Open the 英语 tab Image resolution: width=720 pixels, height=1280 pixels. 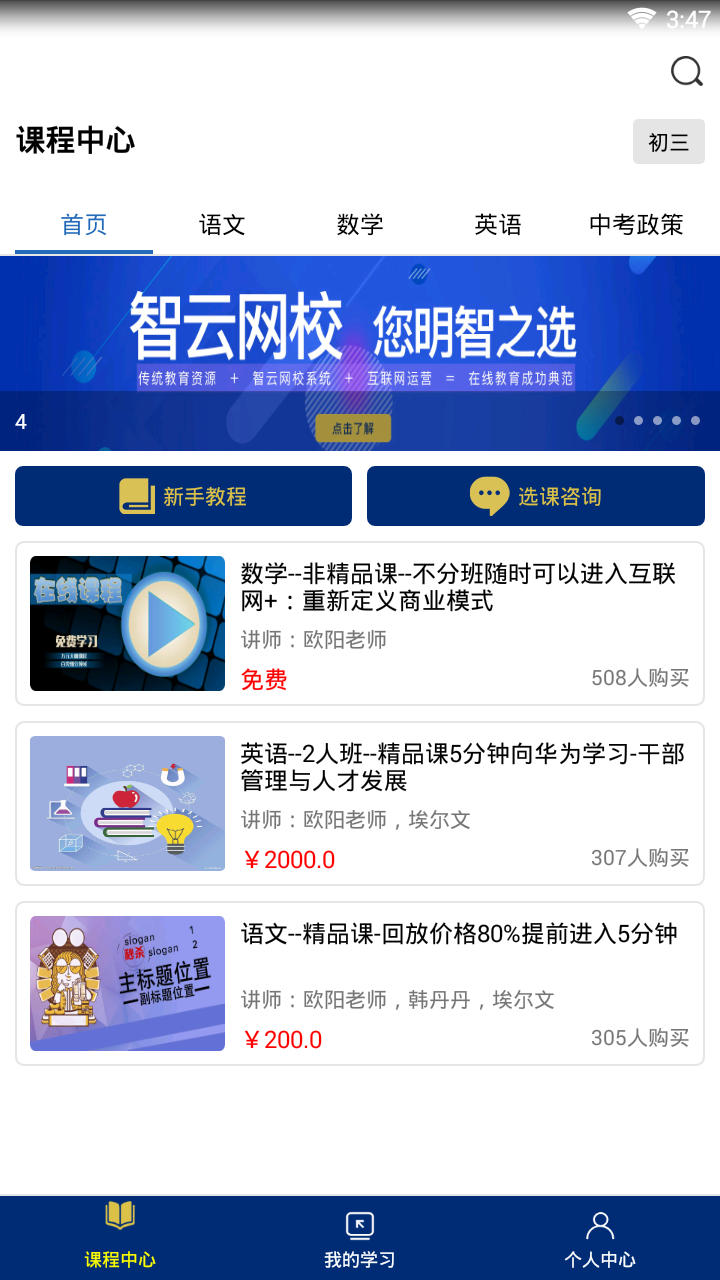498,225
